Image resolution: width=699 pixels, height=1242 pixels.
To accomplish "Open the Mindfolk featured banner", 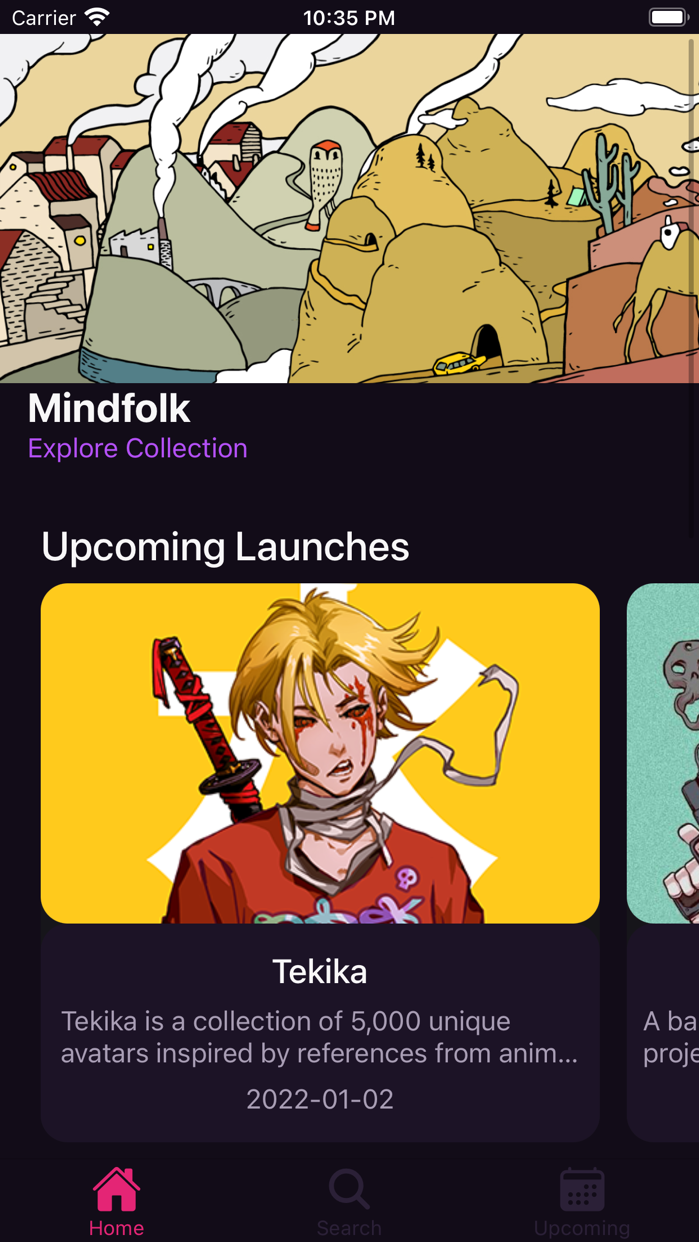I will (349, 208).
